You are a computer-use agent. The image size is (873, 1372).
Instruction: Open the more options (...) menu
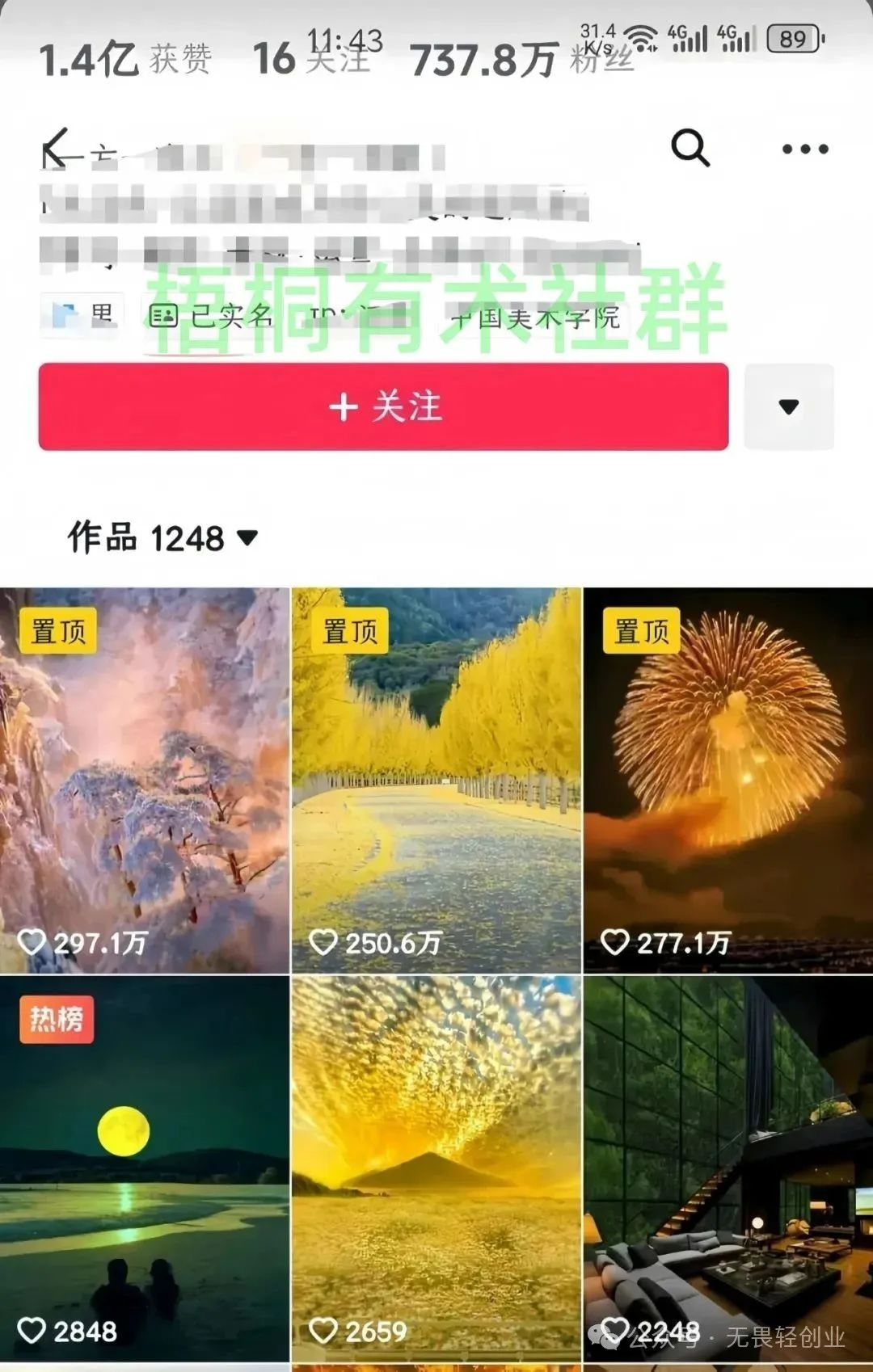tap(803, 149)
